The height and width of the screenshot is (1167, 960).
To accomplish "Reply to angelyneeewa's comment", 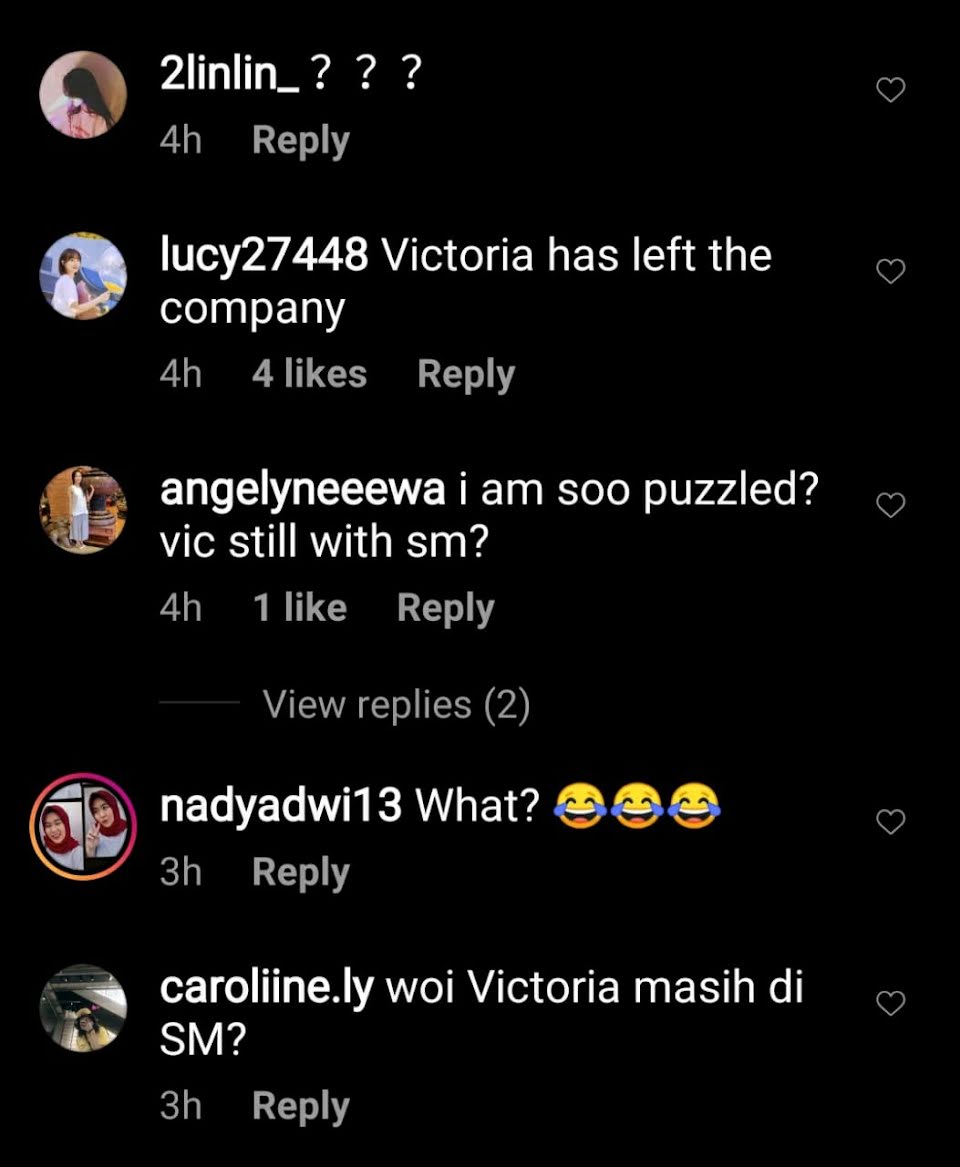I will point(445,608).
